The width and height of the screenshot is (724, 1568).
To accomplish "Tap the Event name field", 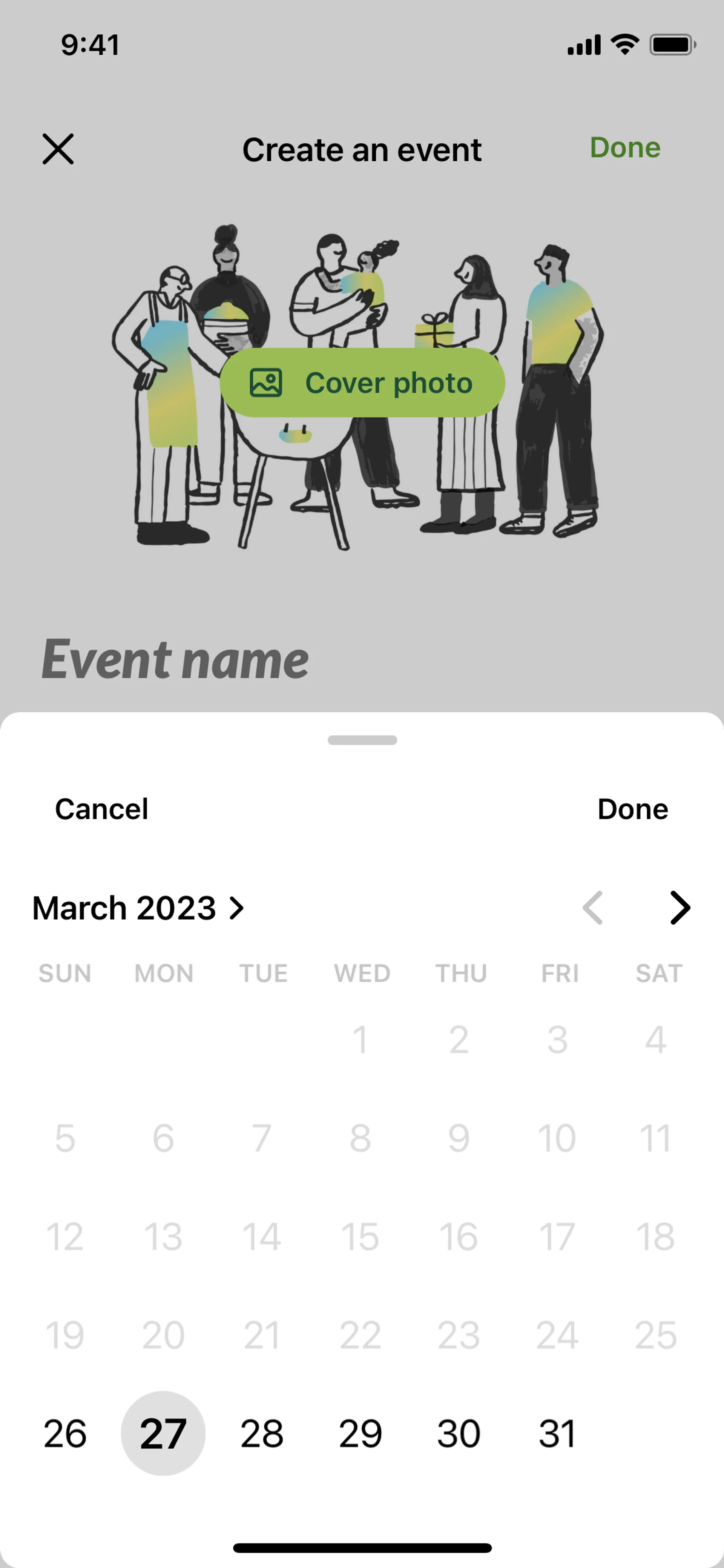I will tap(175, 659).
